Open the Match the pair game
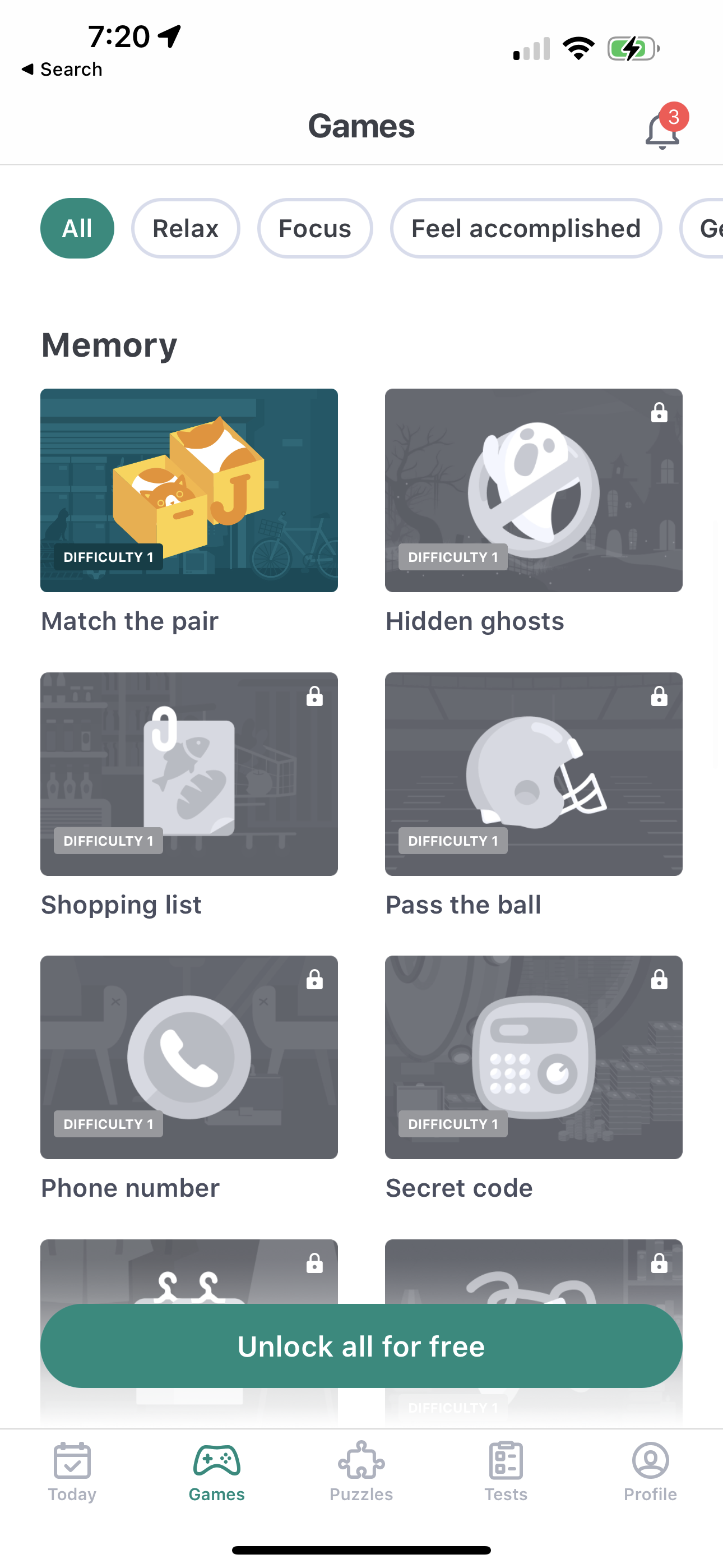The width and height of the screenshot is (723, 1568). (189, 490)
